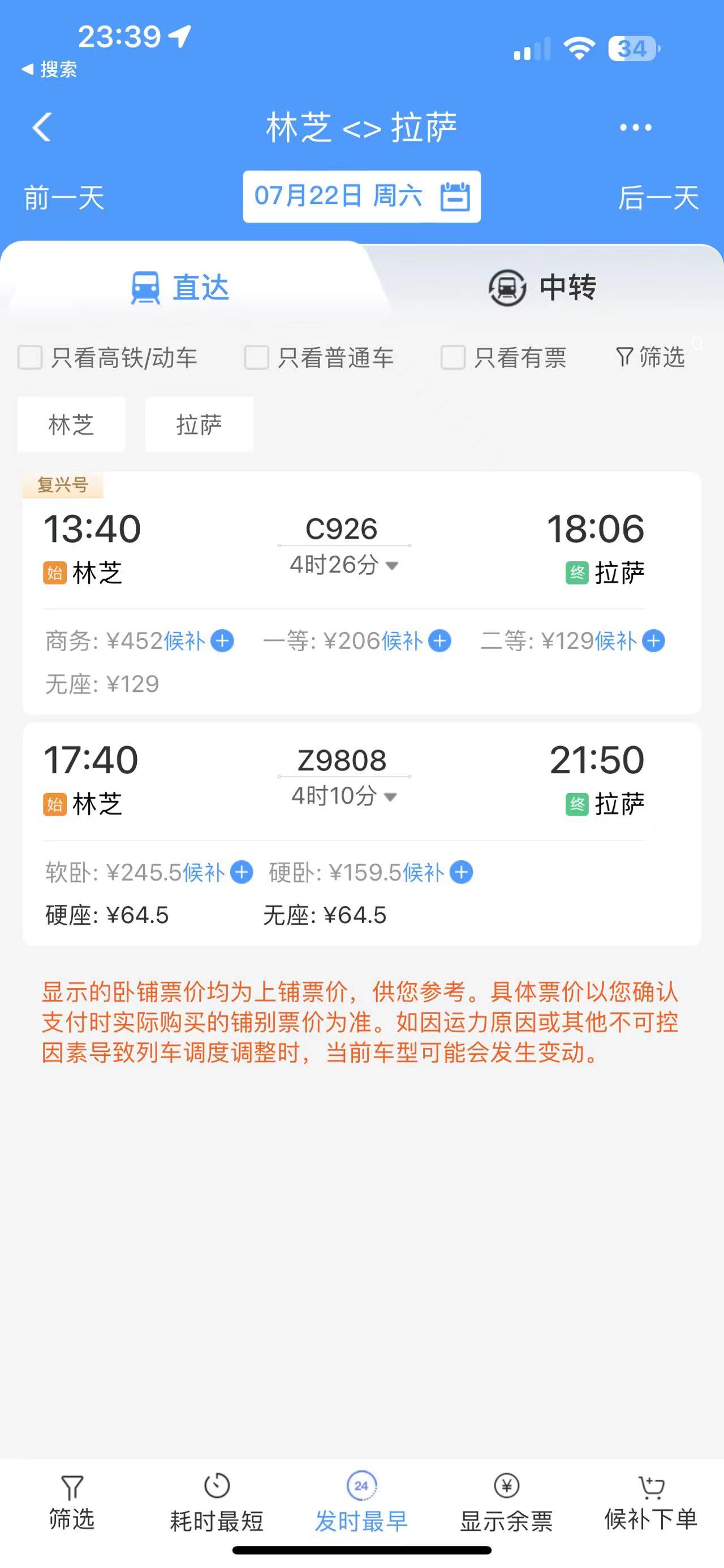
Task: Check 只看高铁/动车 filter
Action: click(x=31, y=357)
